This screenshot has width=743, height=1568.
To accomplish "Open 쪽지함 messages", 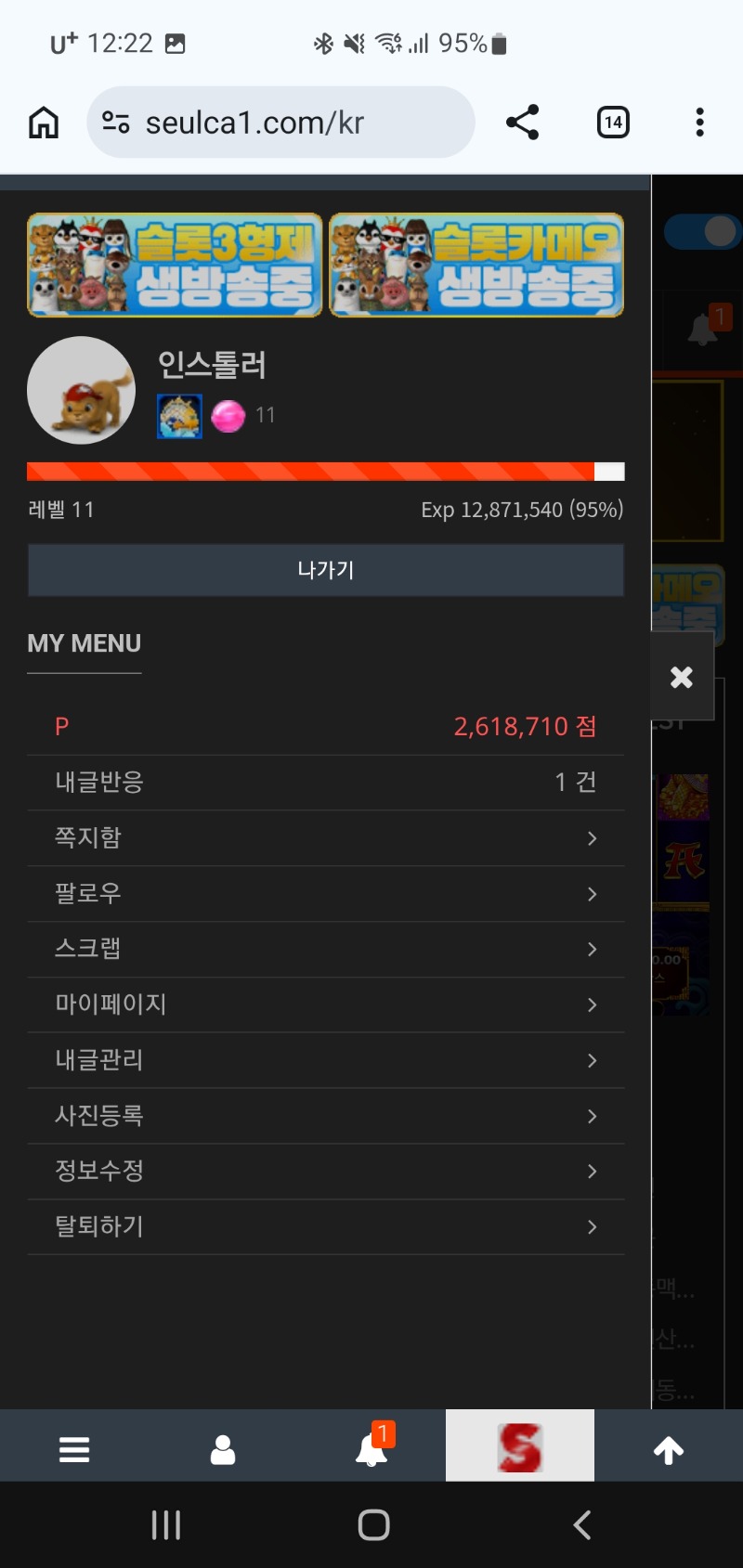I will tap(325, 838).
